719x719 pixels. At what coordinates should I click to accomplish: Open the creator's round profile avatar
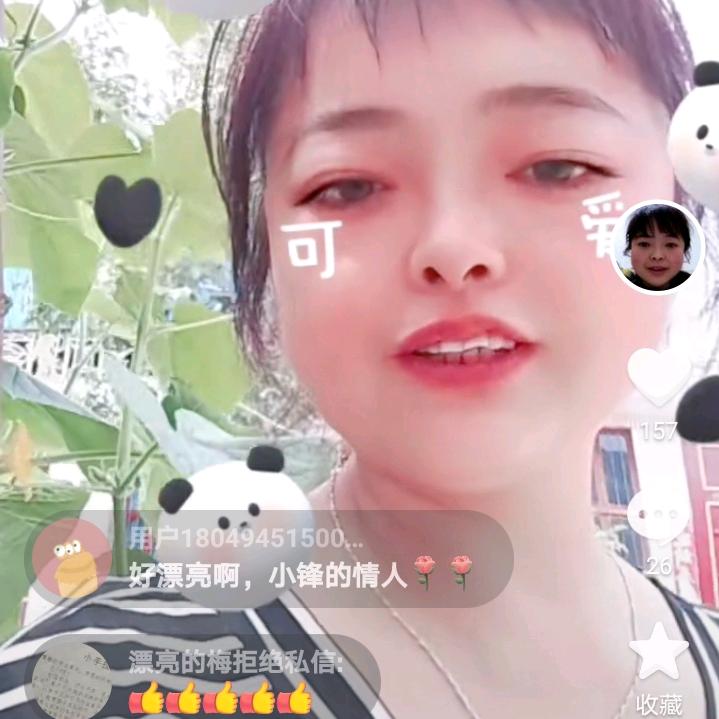[657, 246]
